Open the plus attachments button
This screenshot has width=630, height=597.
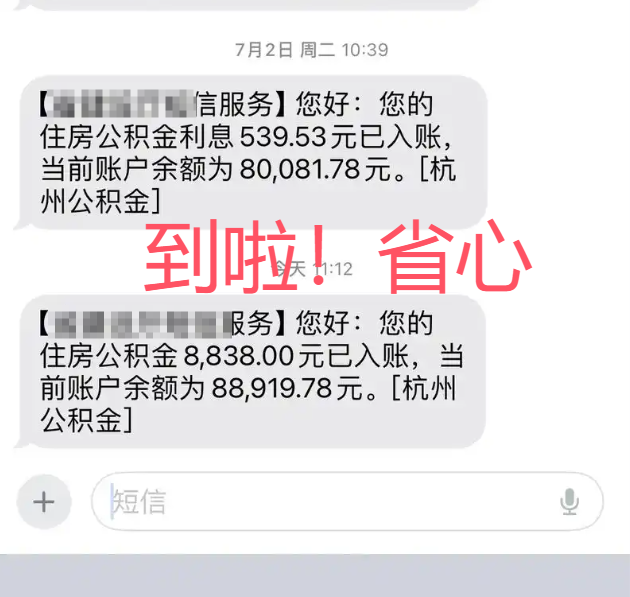(44, 502)
